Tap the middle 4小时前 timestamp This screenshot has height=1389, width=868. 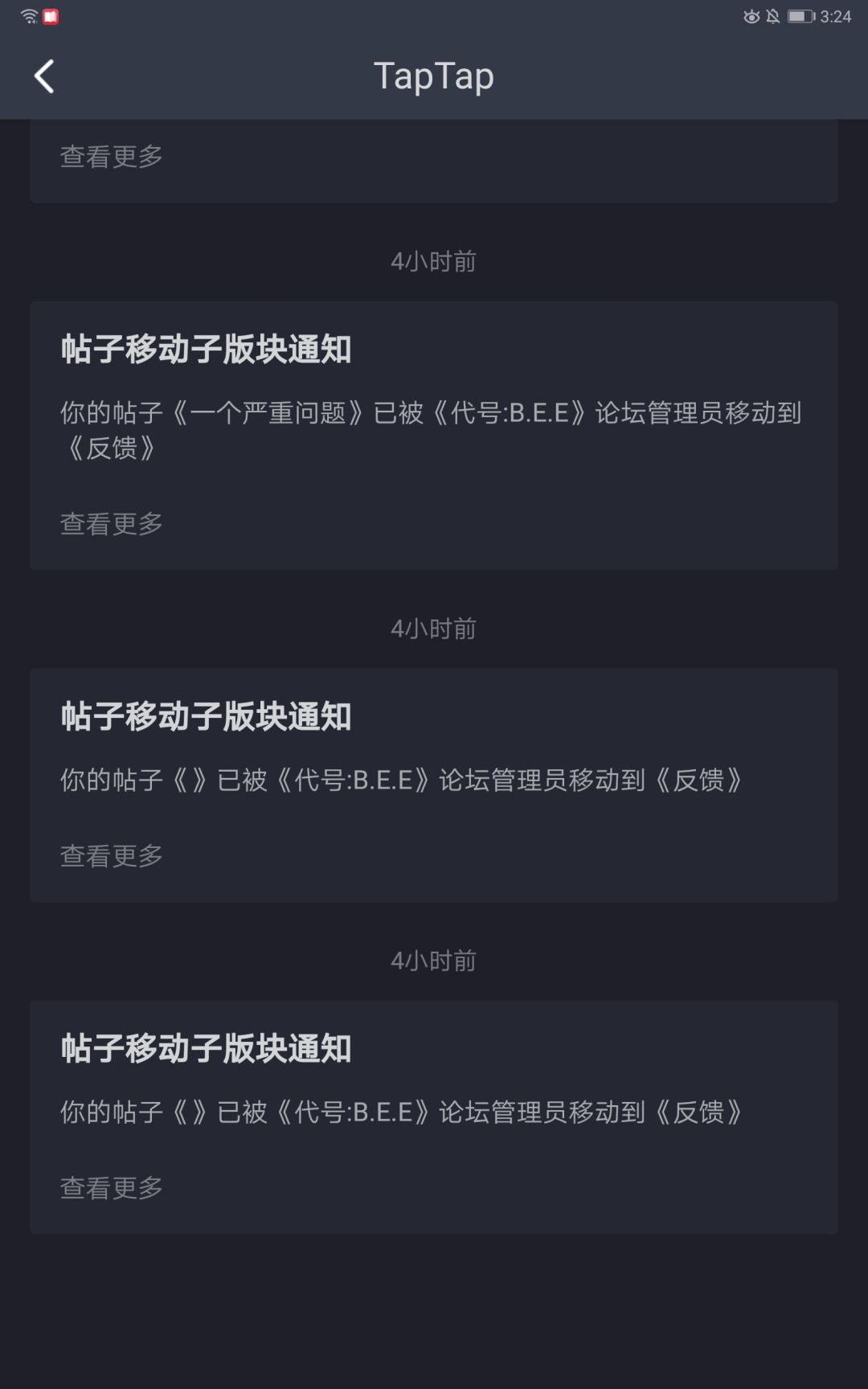click(434, 628)
